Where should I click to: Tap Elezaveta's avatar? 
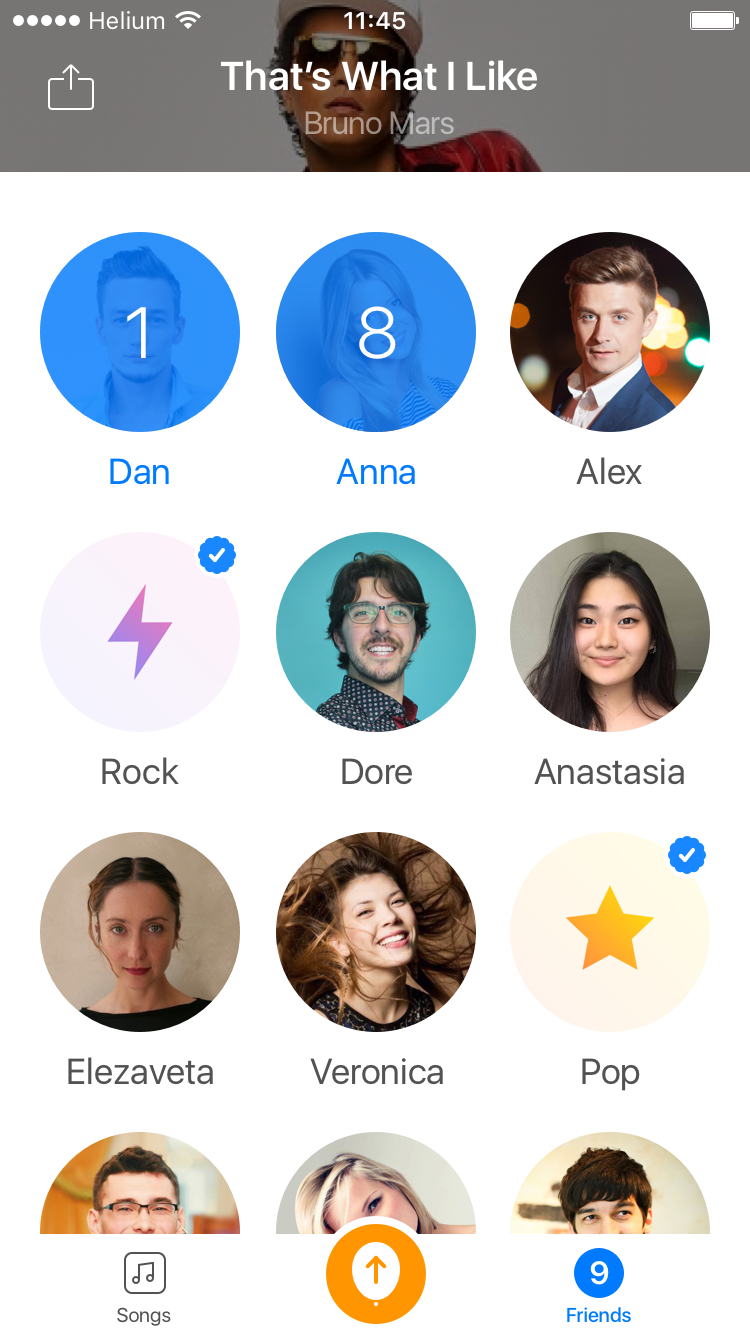pos(140,932)
